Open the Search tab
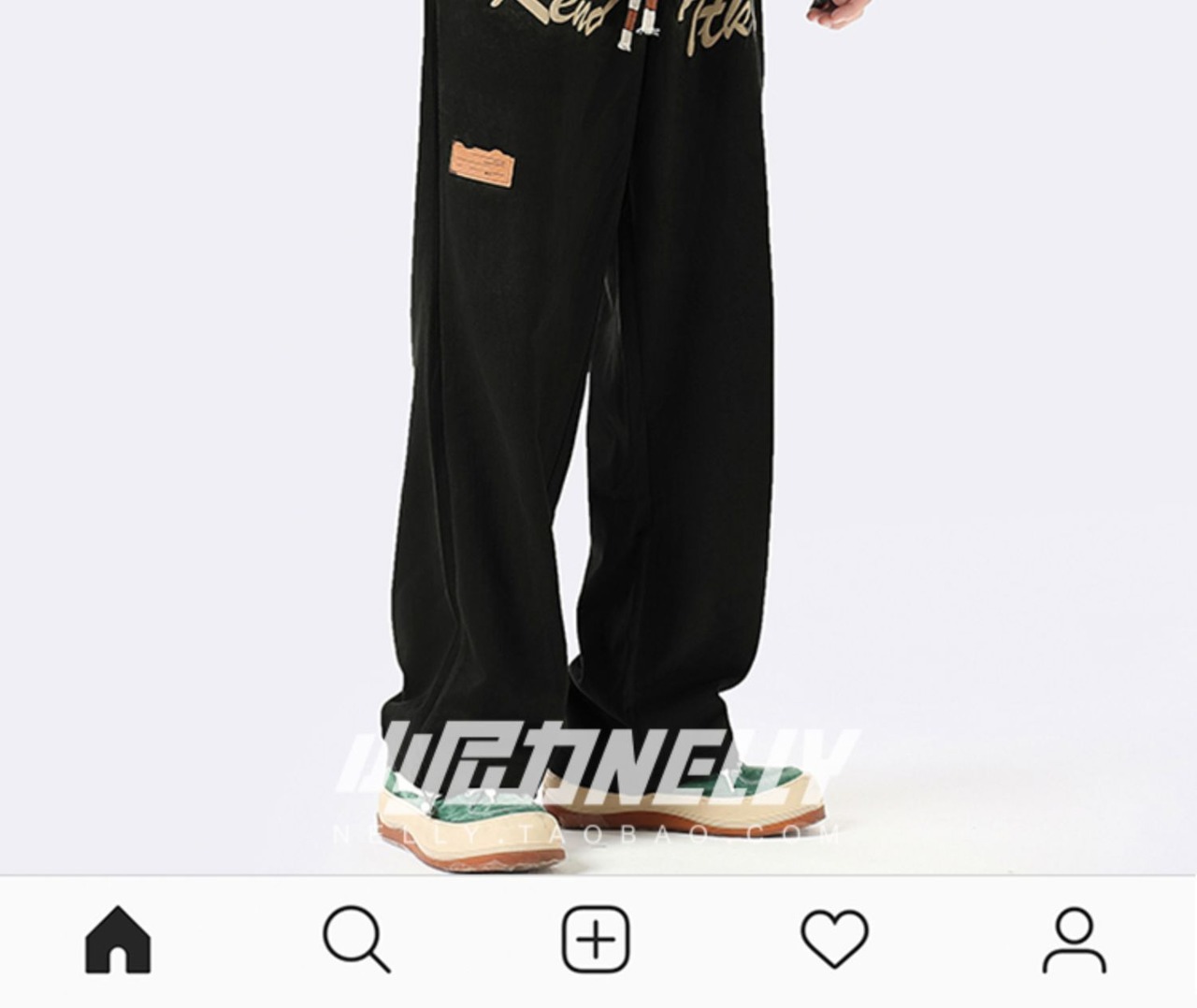 pyautogui.click(x=356, y=939)
